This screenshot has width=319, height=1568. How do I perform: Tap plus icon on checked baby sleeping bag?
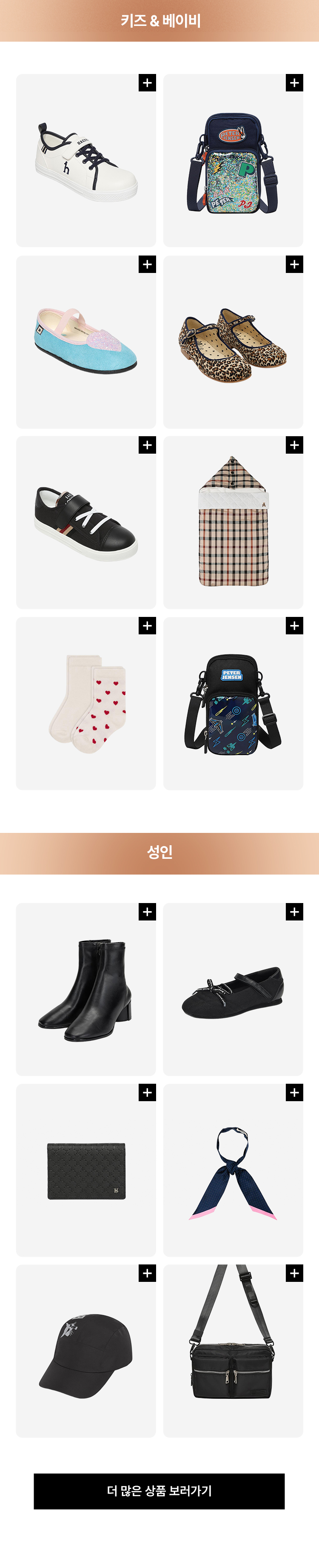click(x=294, y=445)
